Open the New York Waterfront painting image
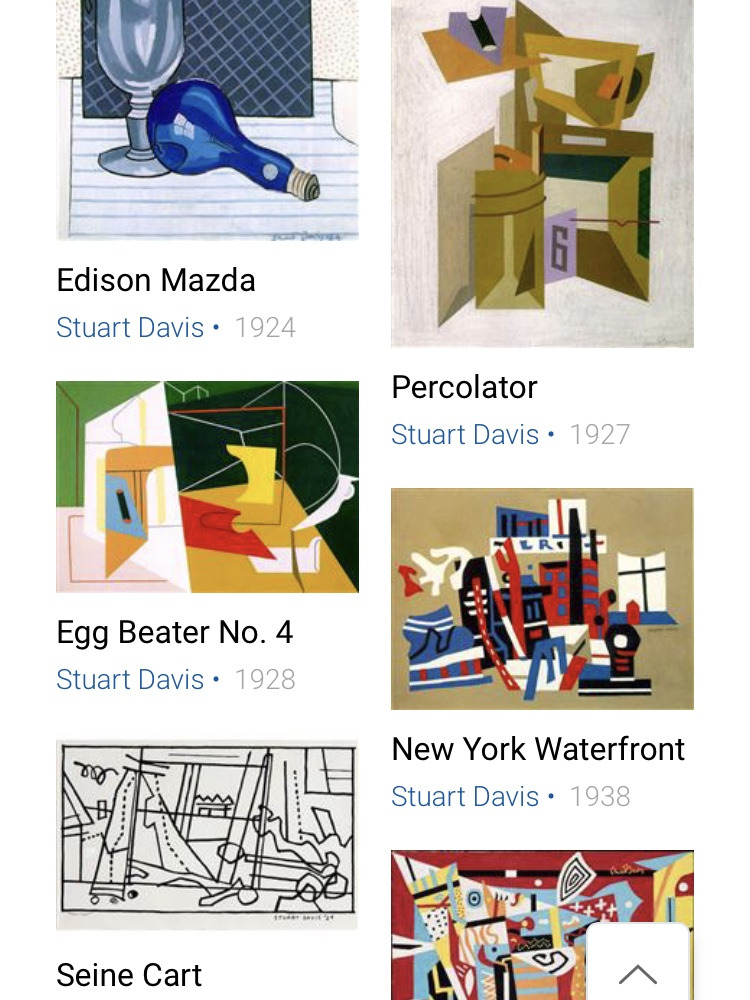Image resolution: width=750 pixels, height=1000 pixels. (x=542, y=599)
